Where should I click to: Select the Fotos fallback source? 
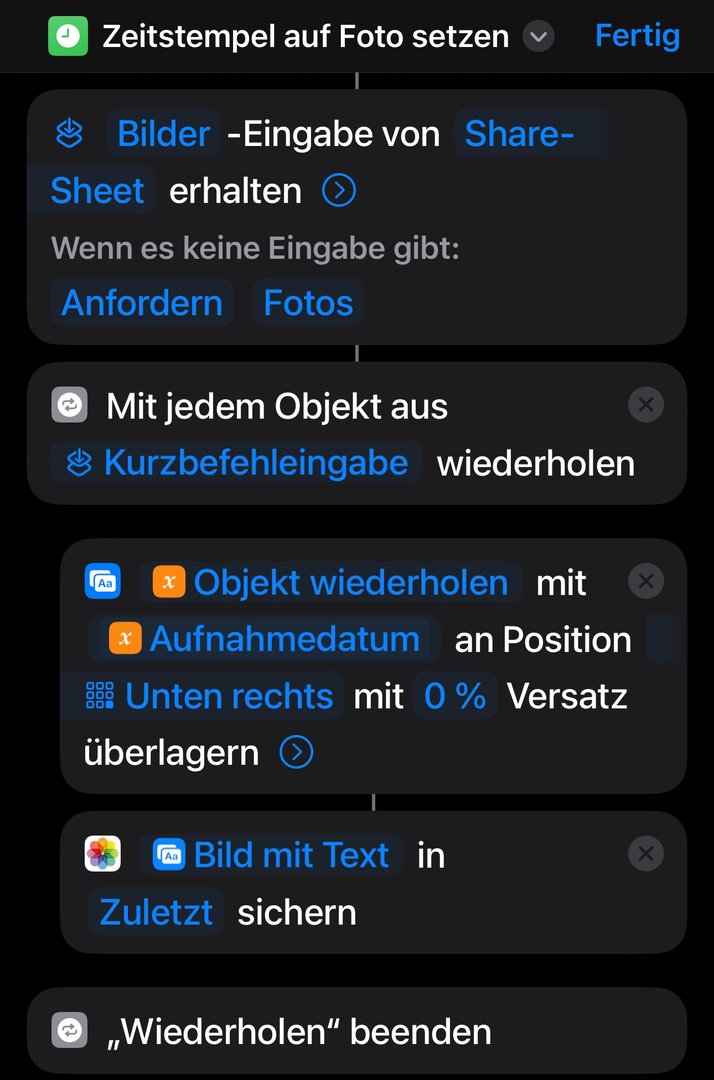tap(308, 302)
